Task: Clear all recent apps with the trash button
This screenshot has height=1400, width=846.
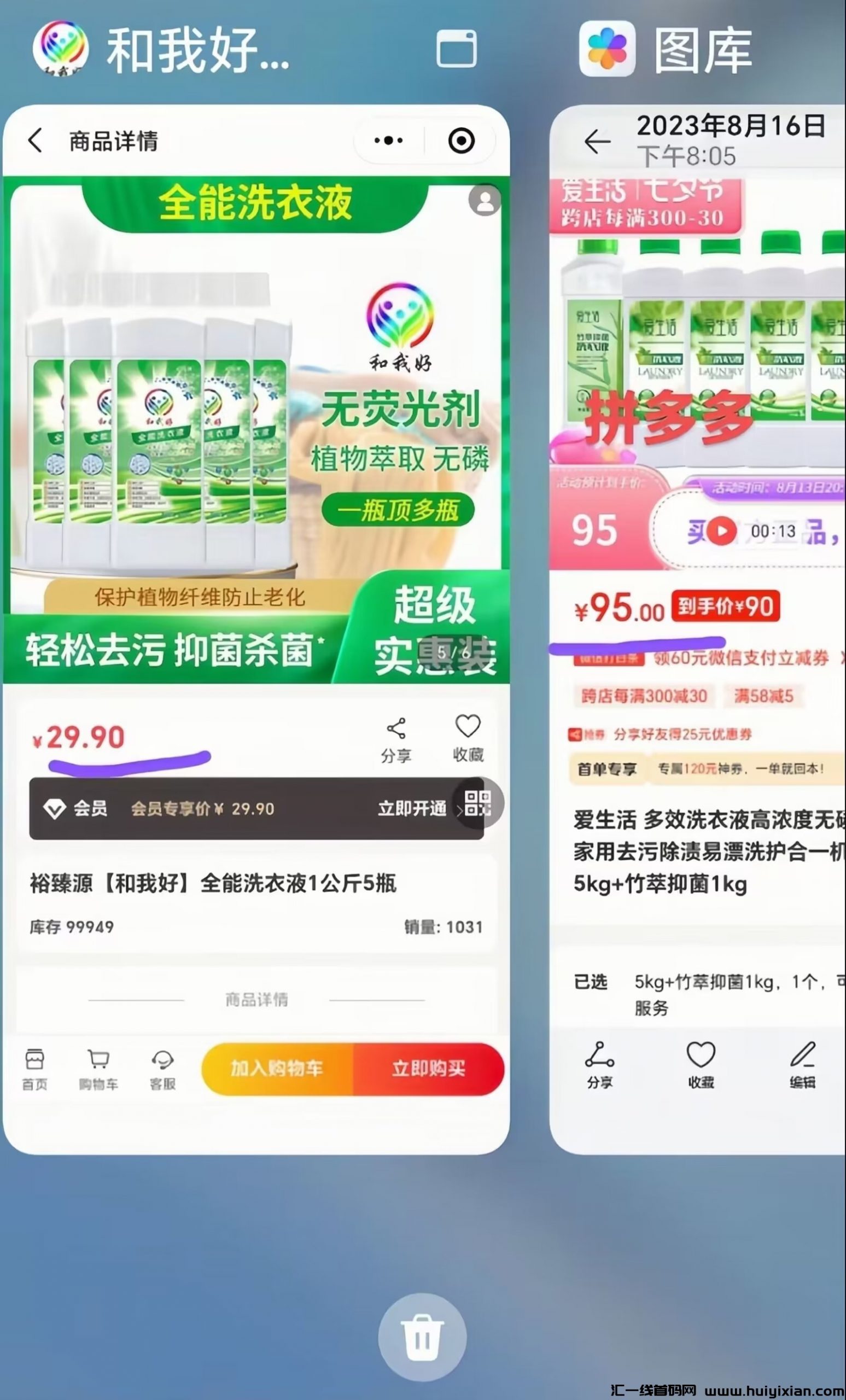Action: tap(422, 1338)
